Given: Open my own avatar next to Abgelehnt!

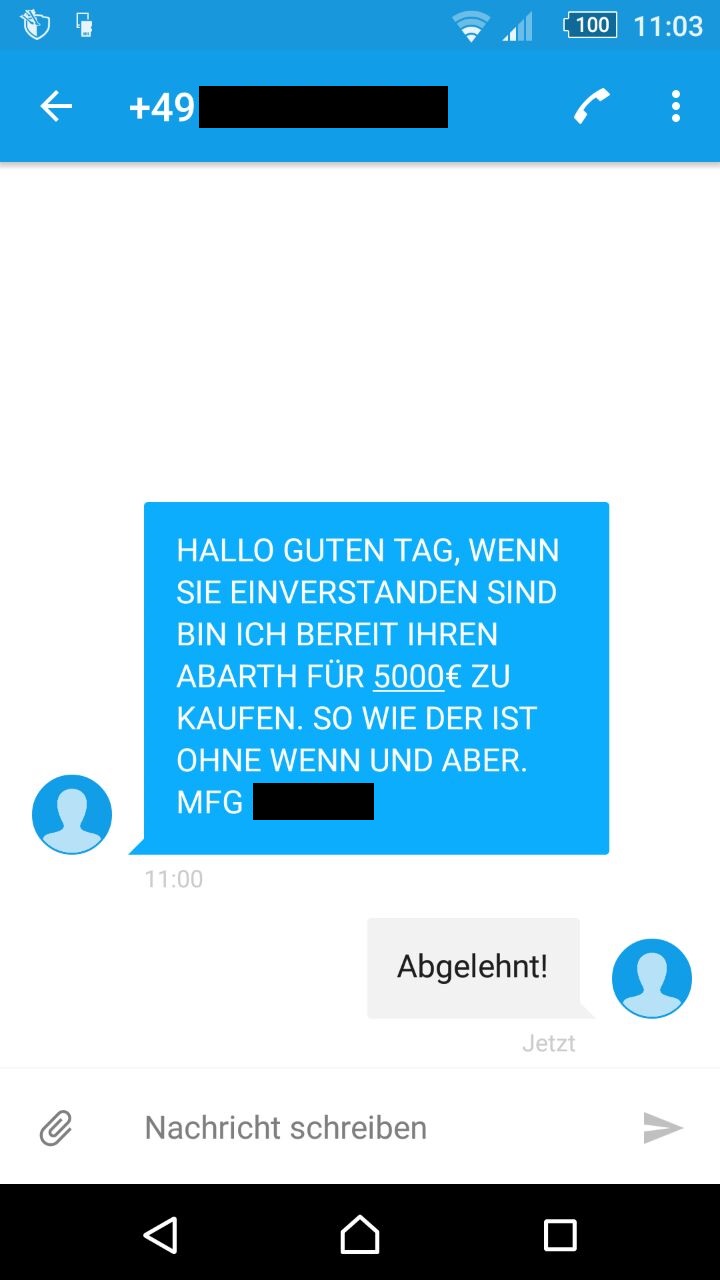Looking at the screenshot, I should [651, 978].
